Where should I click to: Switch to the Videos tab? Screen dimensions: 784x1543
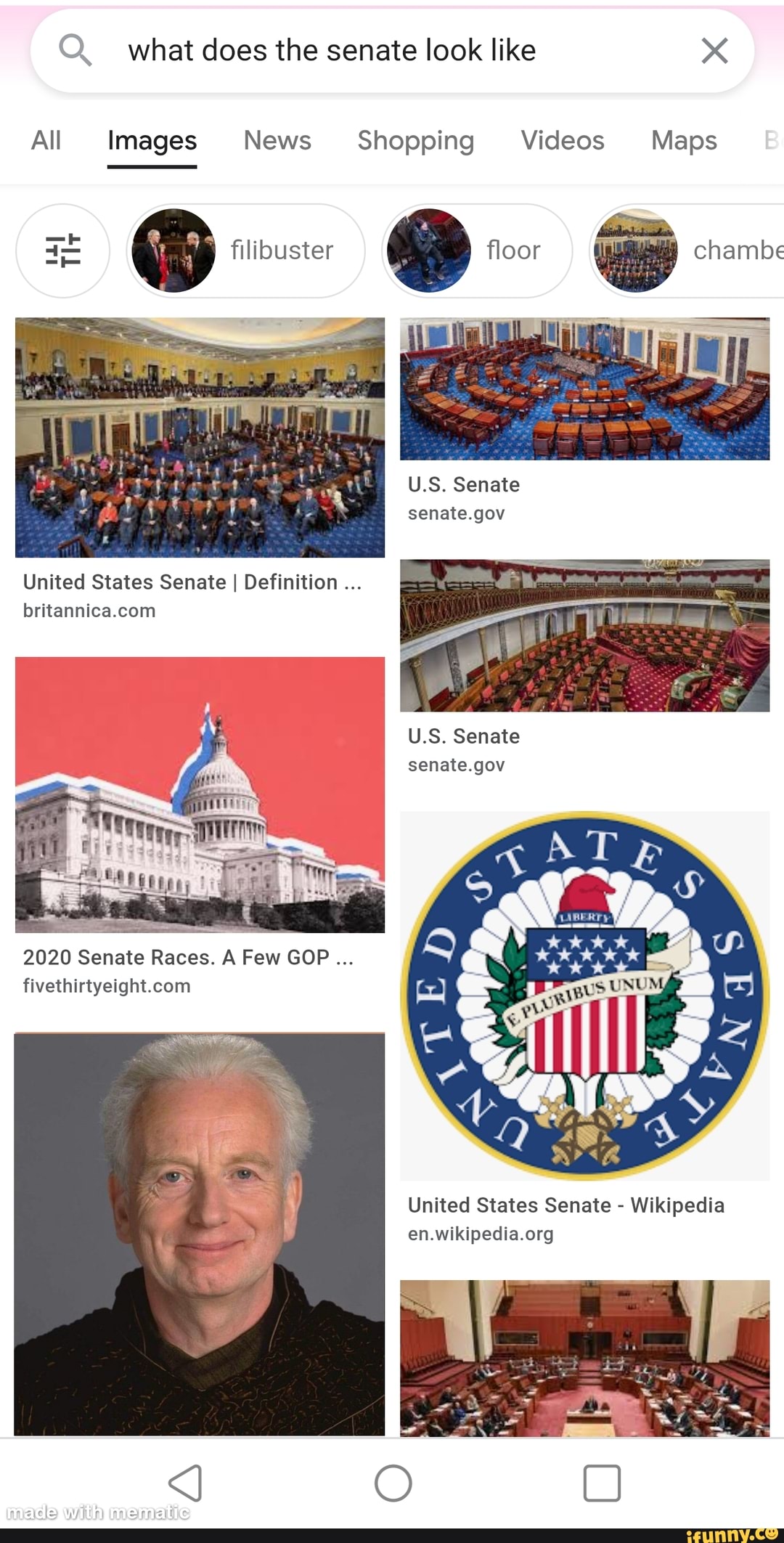point(563,142)
